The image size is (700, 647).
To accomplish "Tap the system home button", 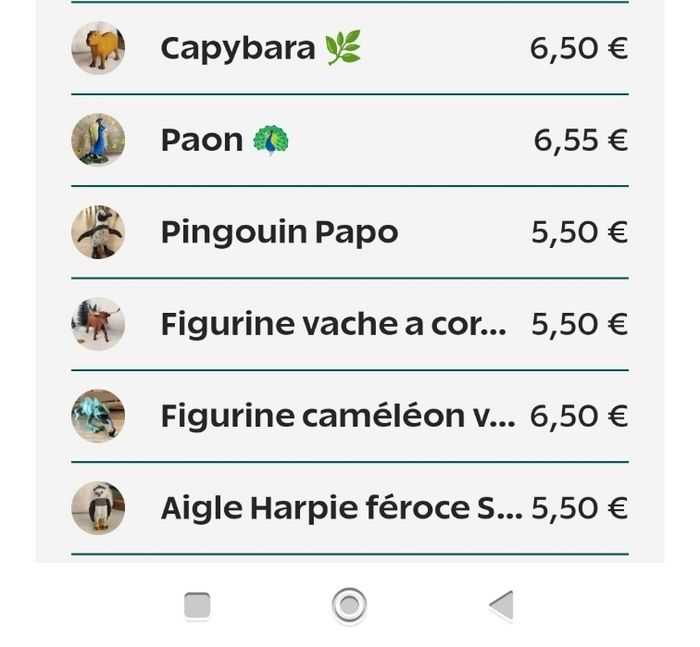I will pos(349,605).
